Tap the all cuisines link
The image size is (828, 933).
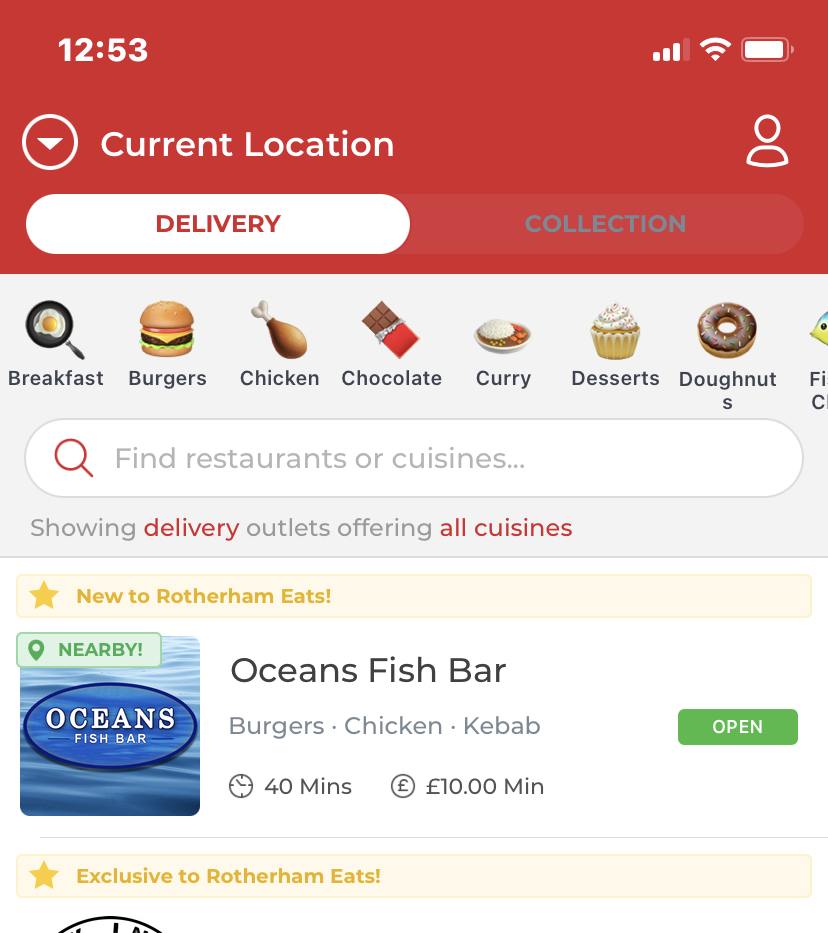pos(506,528)
